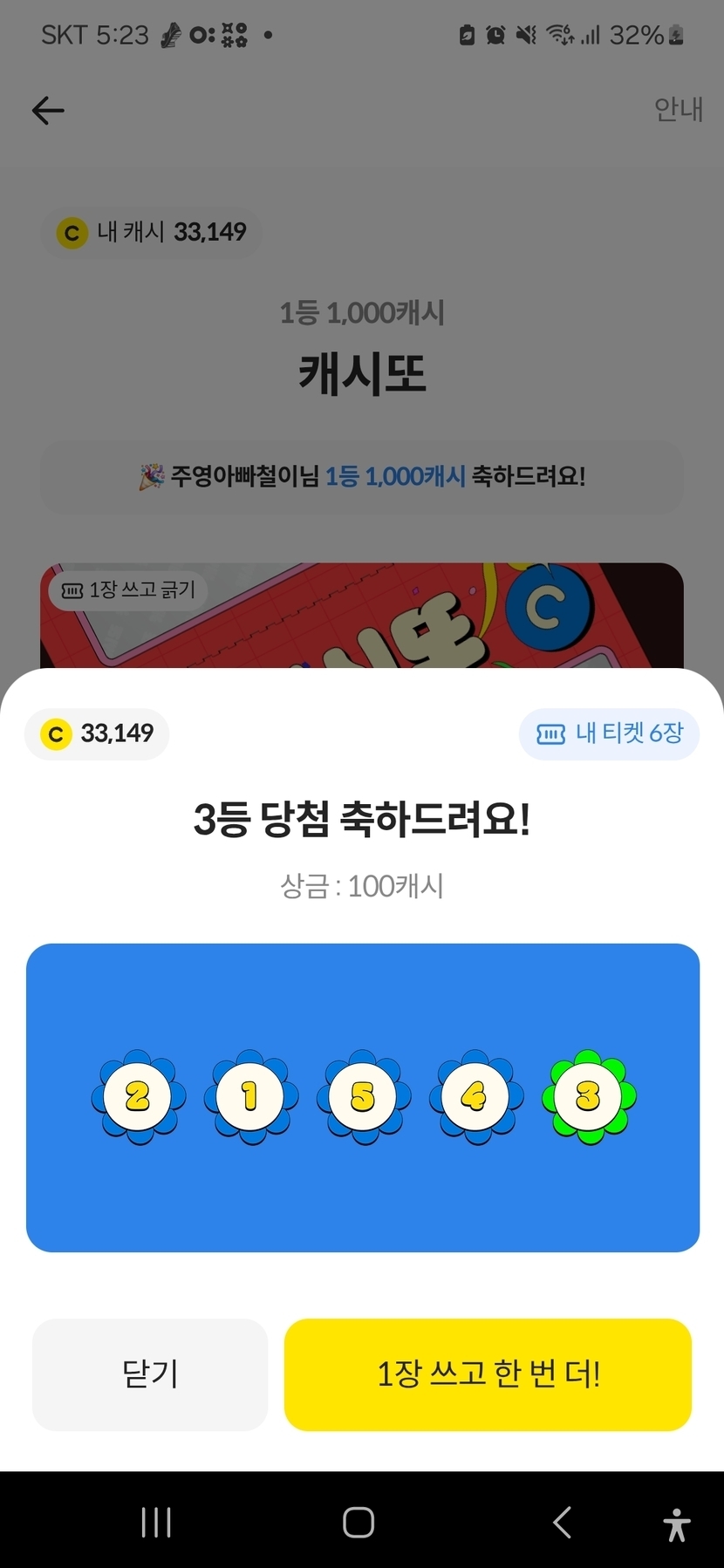This screenshot has width=724, height=1568.
Task: Open the recent apps view
Action: click(x=156, y=1523)
